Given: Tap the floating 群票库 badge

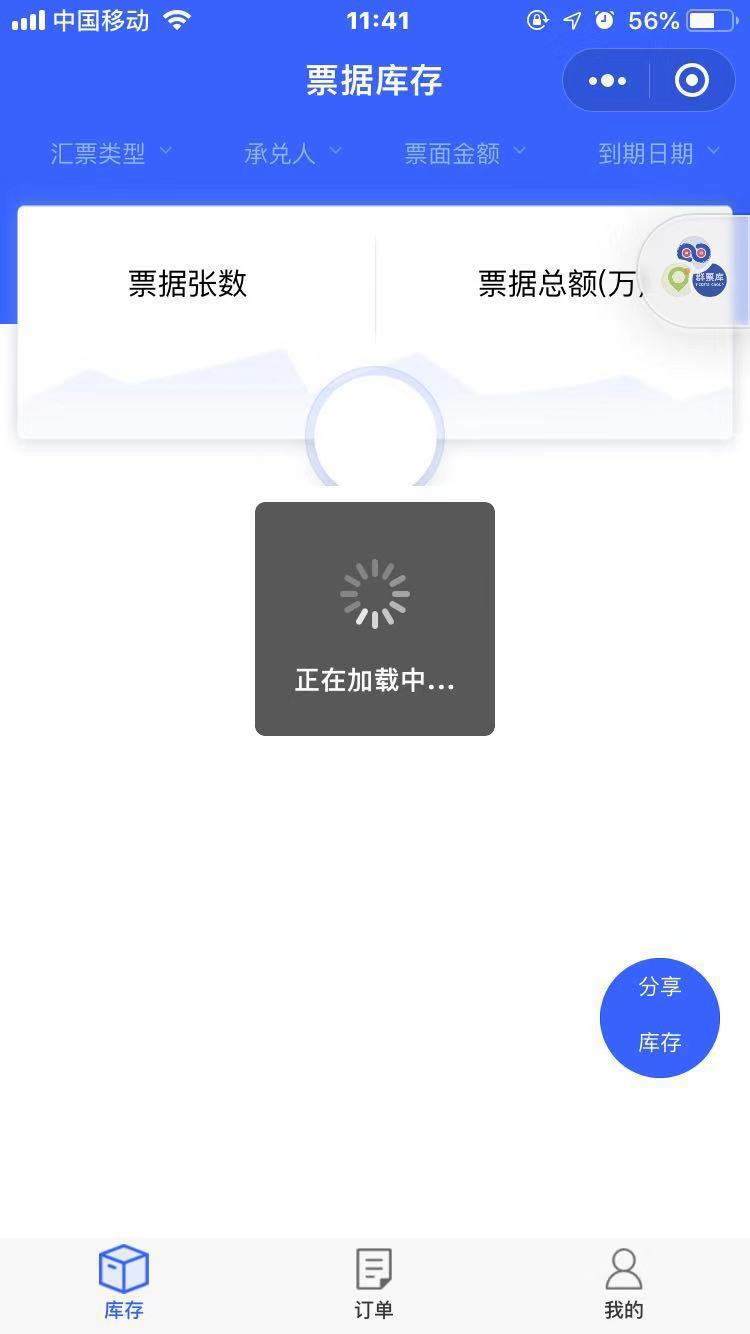Looking at the screenshot, I should point(696,270).
